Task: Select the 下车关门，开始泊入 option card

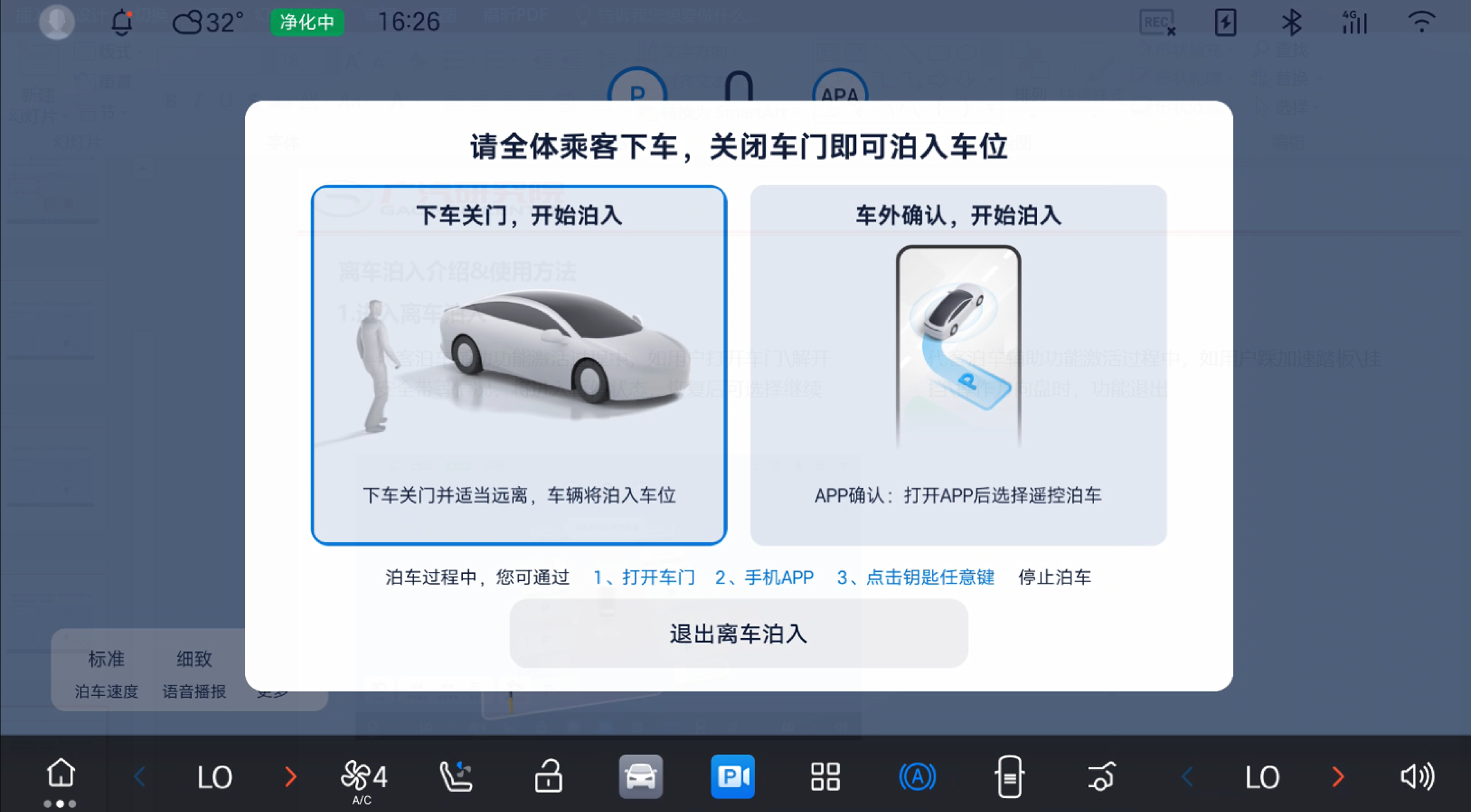Action: tap(518, 365)
